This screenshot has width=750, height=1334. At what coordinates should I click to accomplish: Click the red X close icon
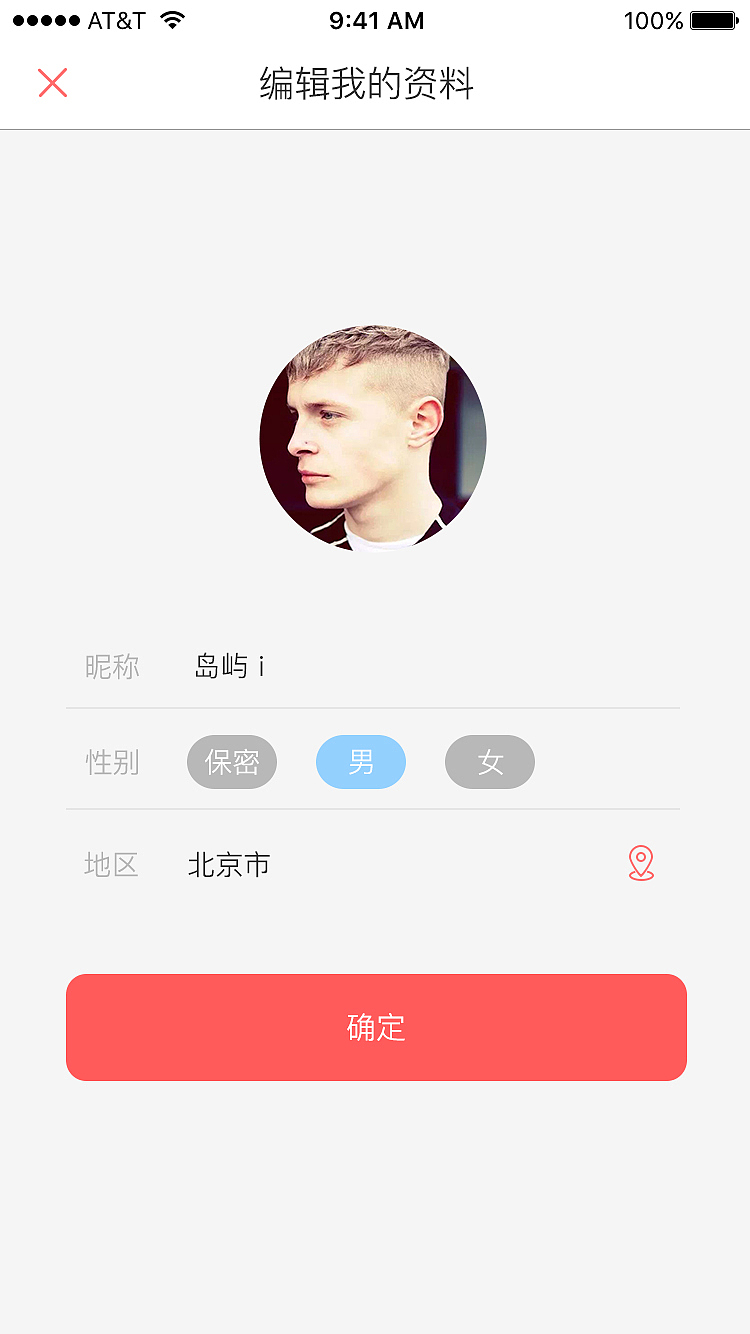tap(52, 83)
